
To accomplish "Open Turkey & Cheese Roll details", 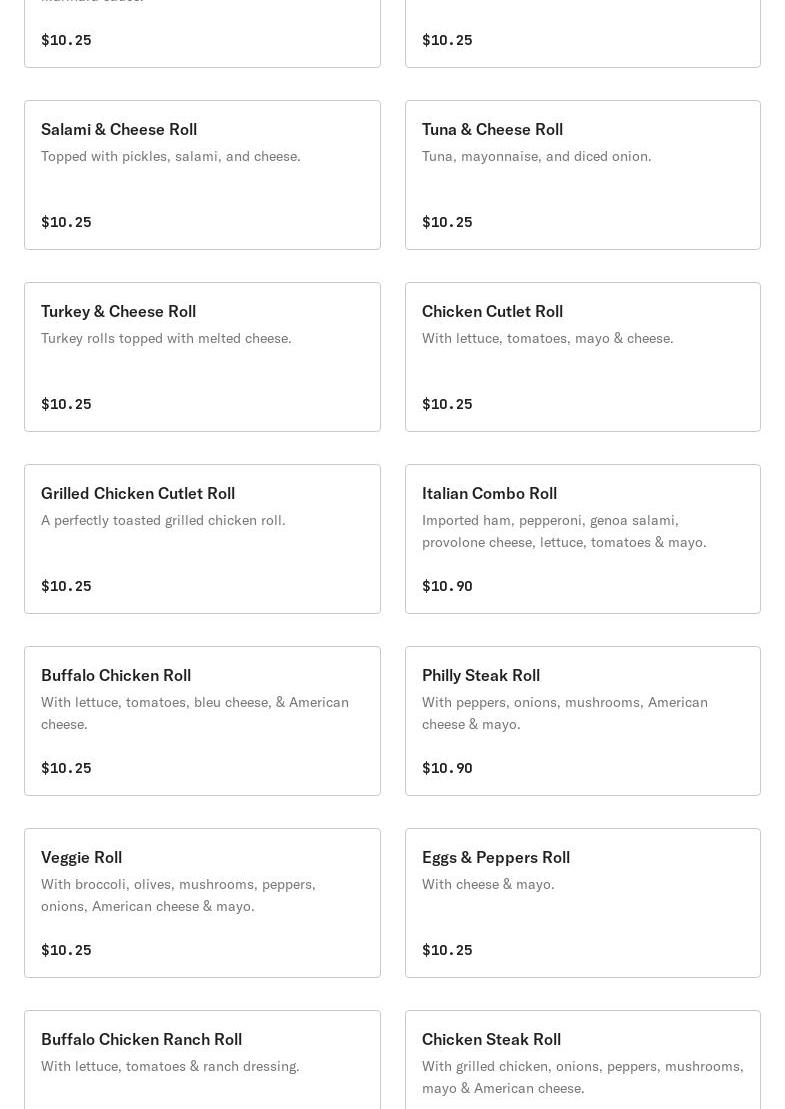I will (x=202, y=356).
